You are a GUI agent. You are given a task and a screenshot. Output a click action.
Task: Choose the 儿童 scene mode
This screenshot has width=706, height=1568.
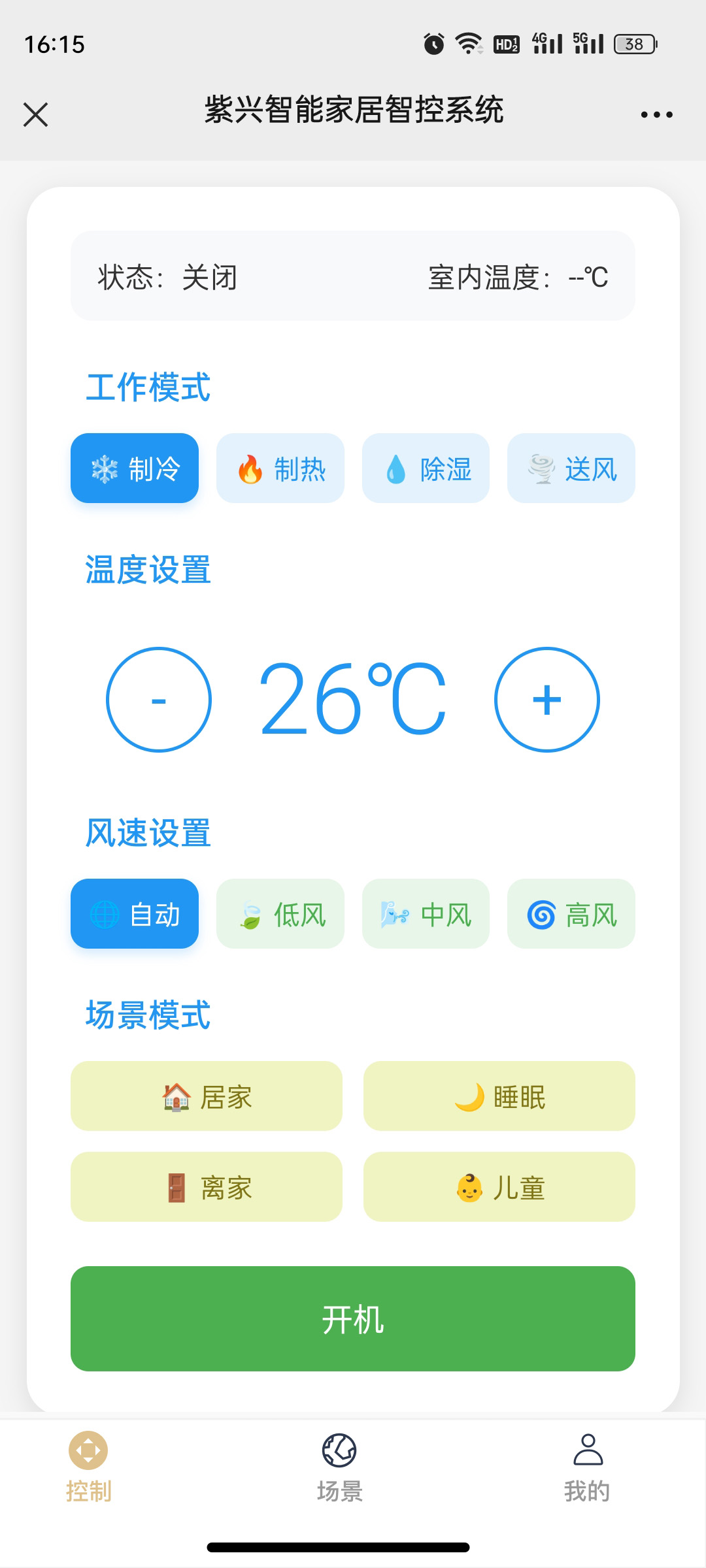tap(499, 1187)
